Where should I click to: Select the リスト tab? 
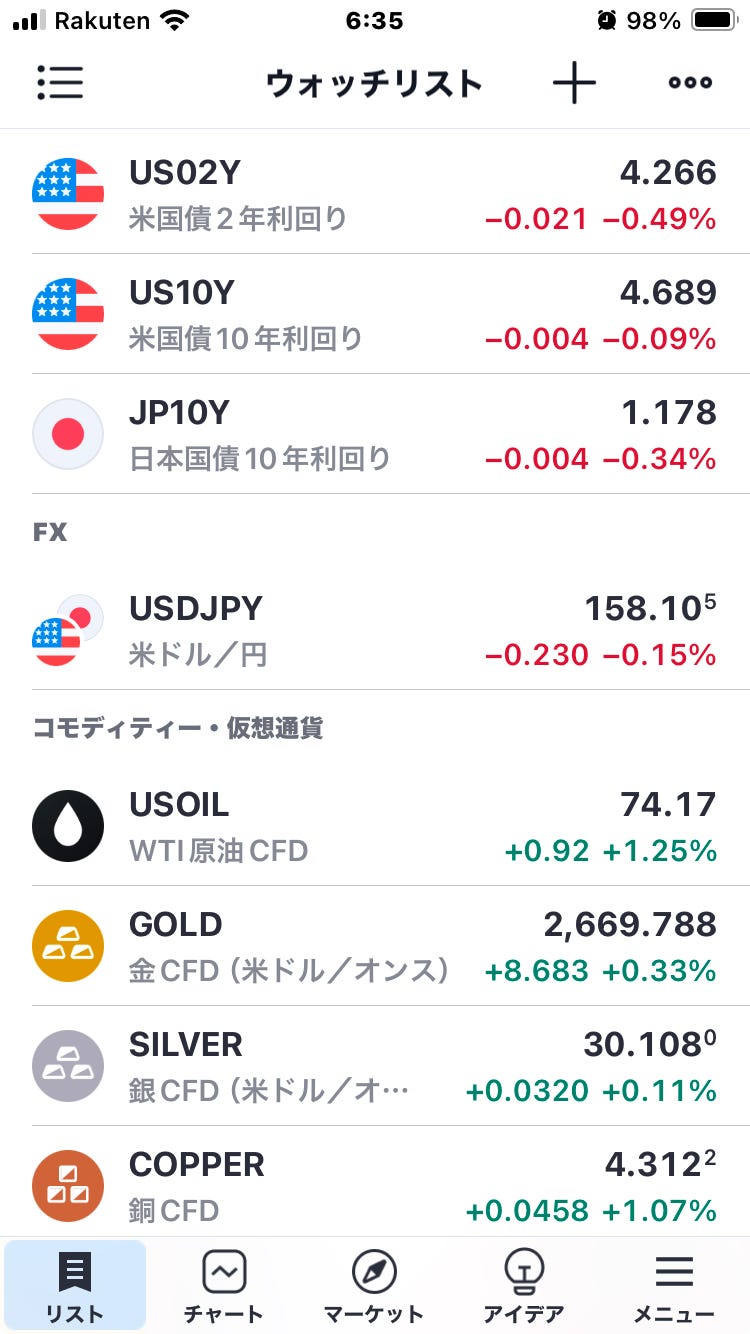point(75,1287)
